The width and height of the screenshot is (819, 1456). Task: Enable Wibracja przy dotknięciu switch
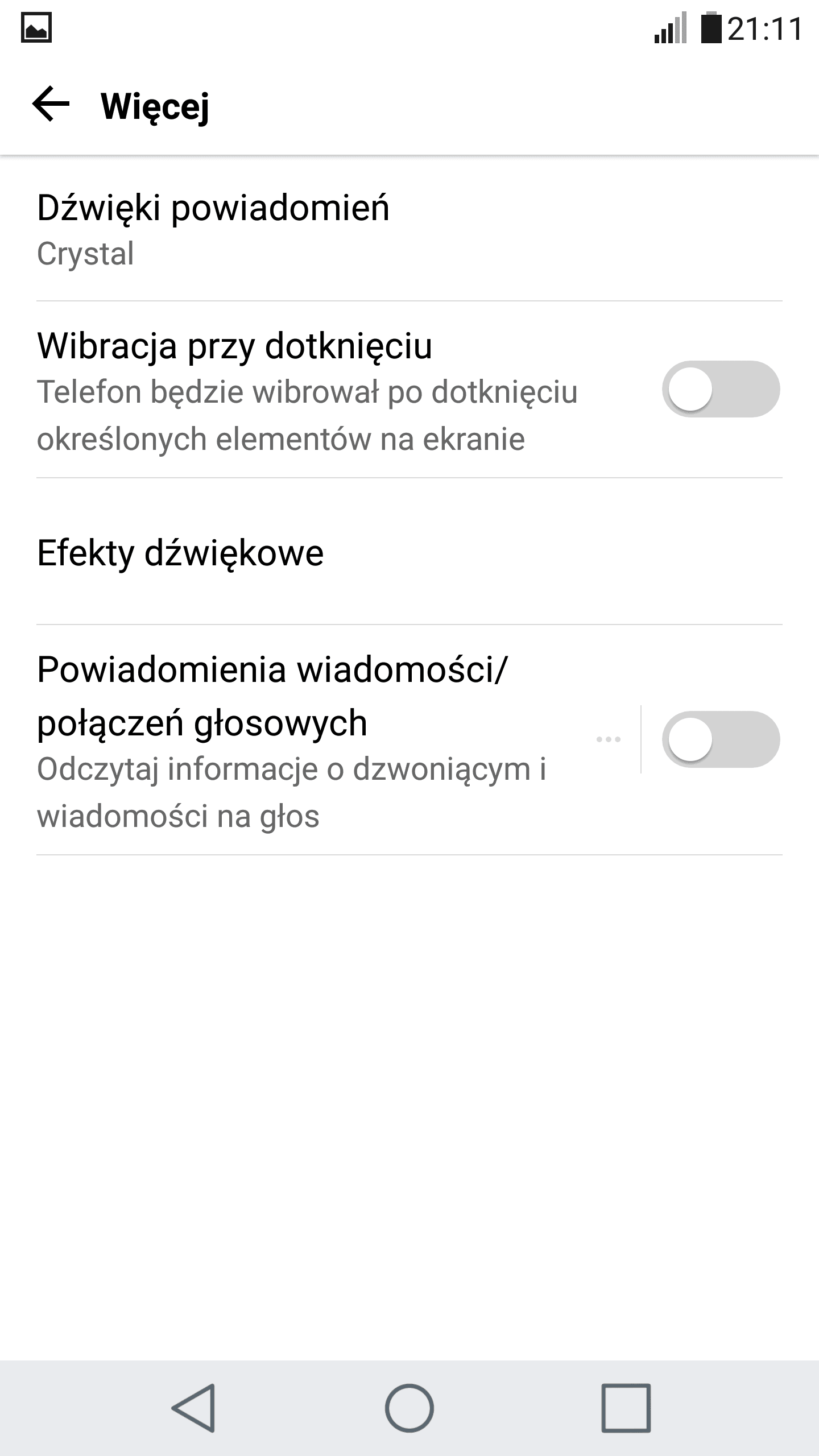tap(721, 389)
